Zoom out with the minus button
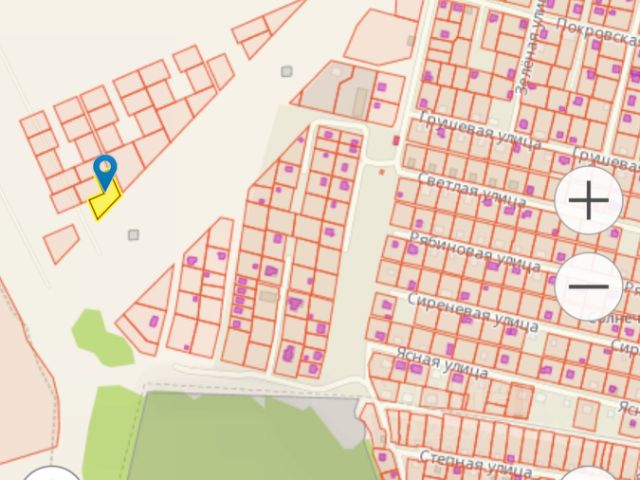This screenshot has height=480, width=640. pos(588,287)
